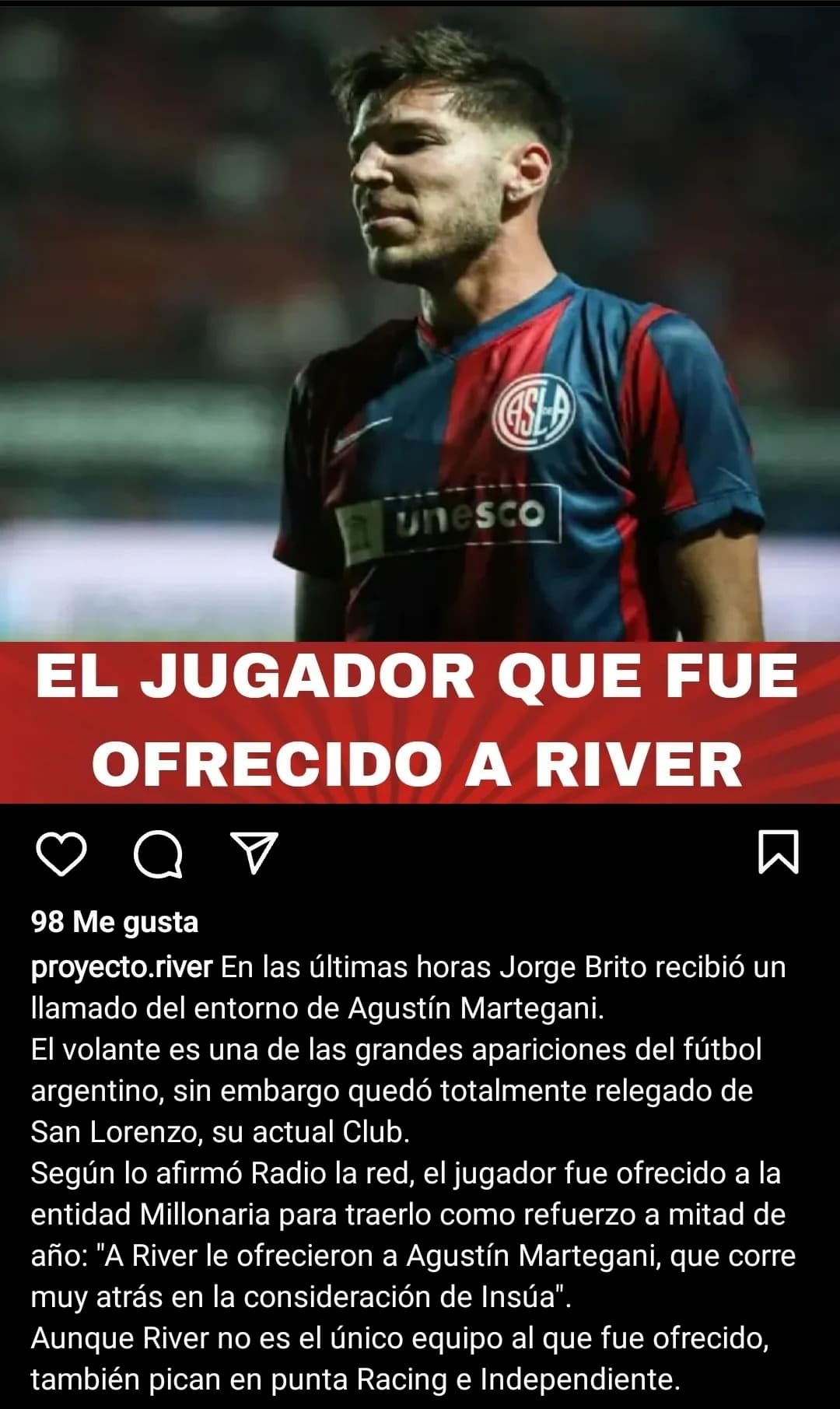
Task: Like the proyecto.river post
Action: (x=61, y=853)
